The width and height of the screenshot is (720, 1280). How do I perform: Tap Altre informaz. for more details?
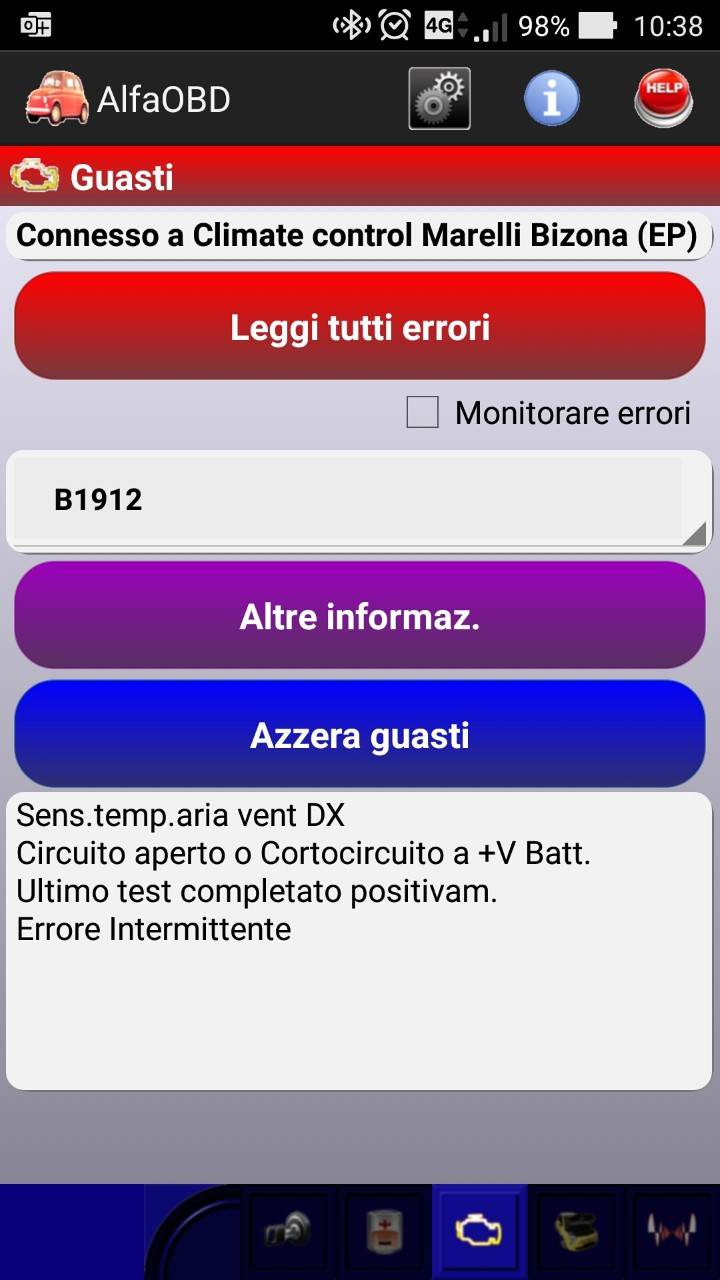pyautogui.click(x=360, y=616)
